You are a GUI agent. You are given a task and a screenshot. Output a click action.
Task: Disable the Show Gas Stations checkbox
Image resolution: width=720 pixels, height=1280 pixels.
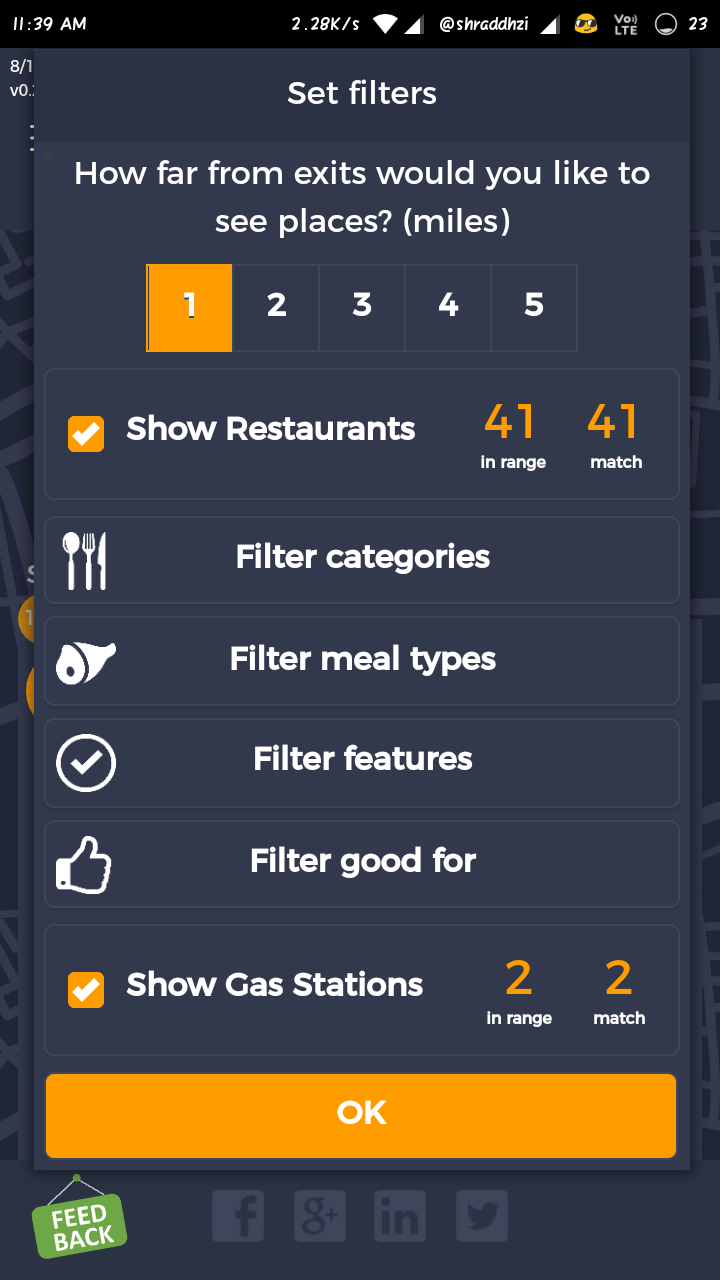[x=86, y=989]
